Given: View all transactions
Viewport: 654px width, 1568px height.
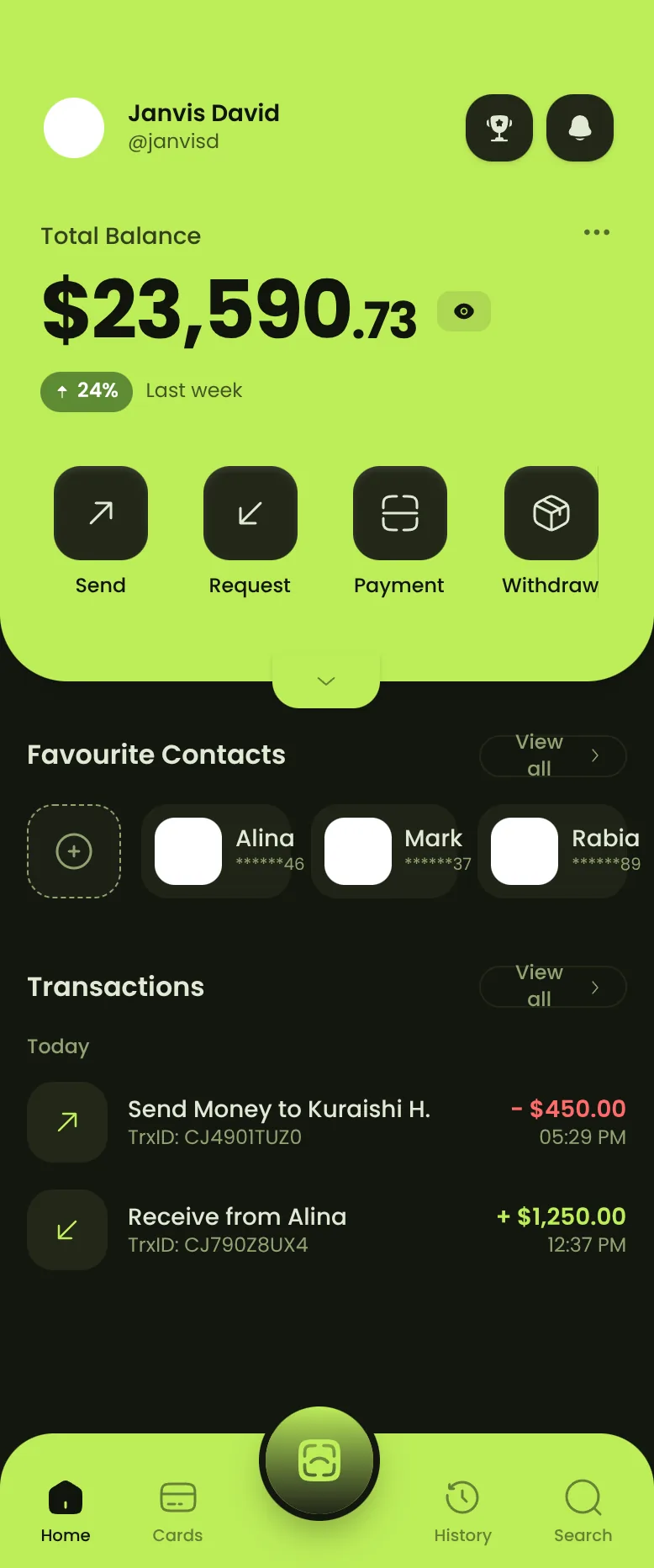Looking at the screenshot, I should coord(552,986).
